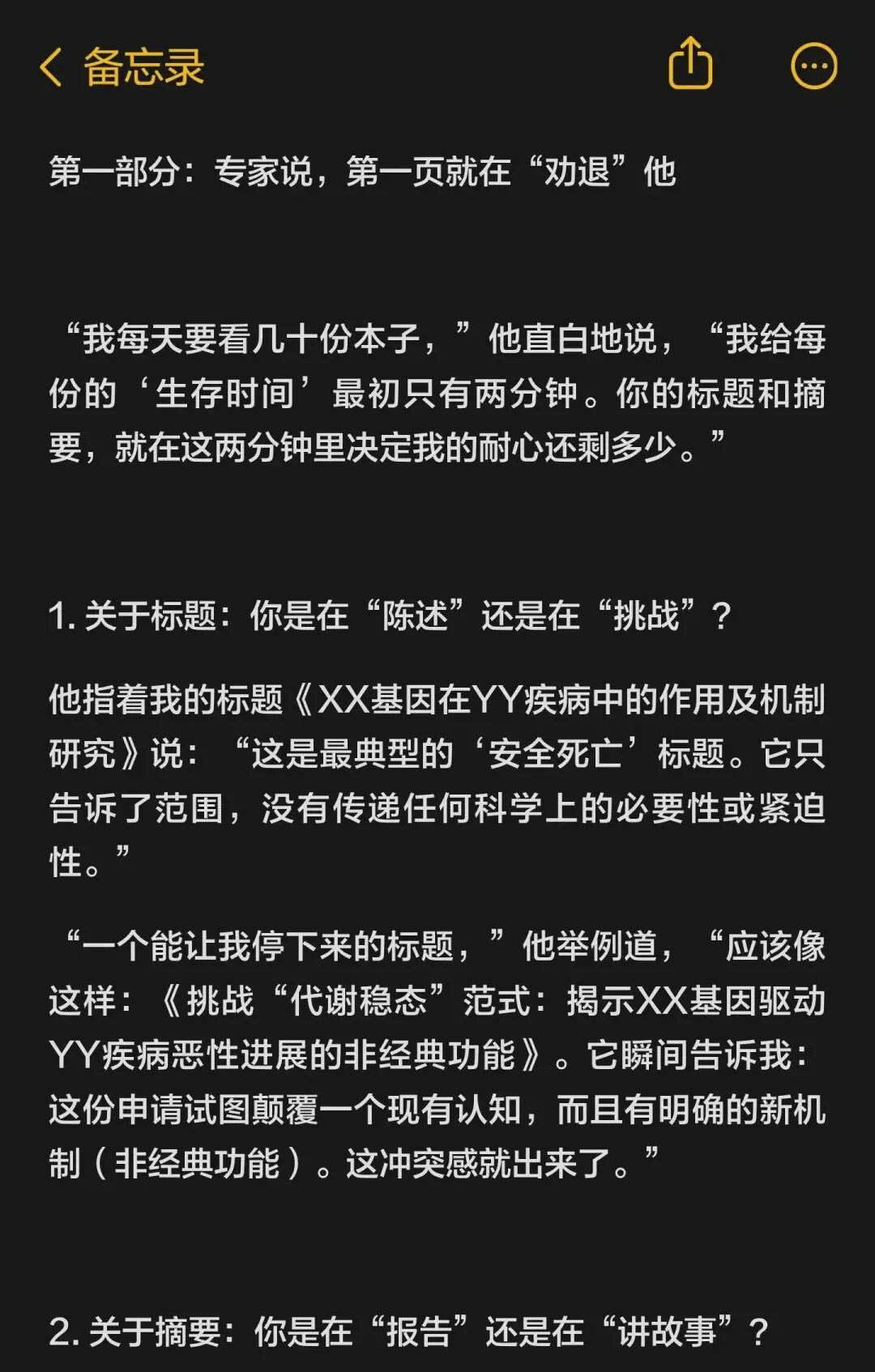This screenshot has width=875, height=1372.
Task: Share this note
Action: [689, 64]
